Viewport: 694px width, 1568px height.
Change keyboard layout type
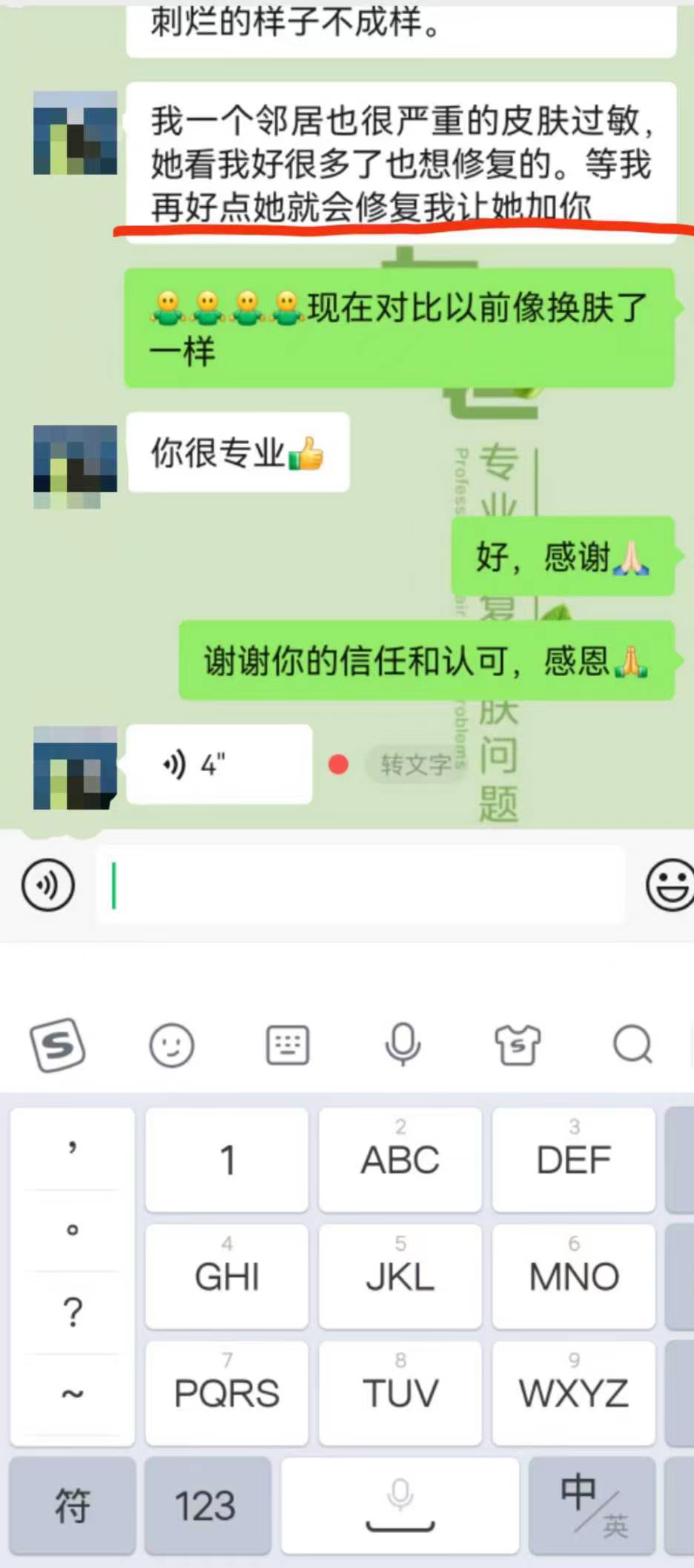tap(288, 1045)
